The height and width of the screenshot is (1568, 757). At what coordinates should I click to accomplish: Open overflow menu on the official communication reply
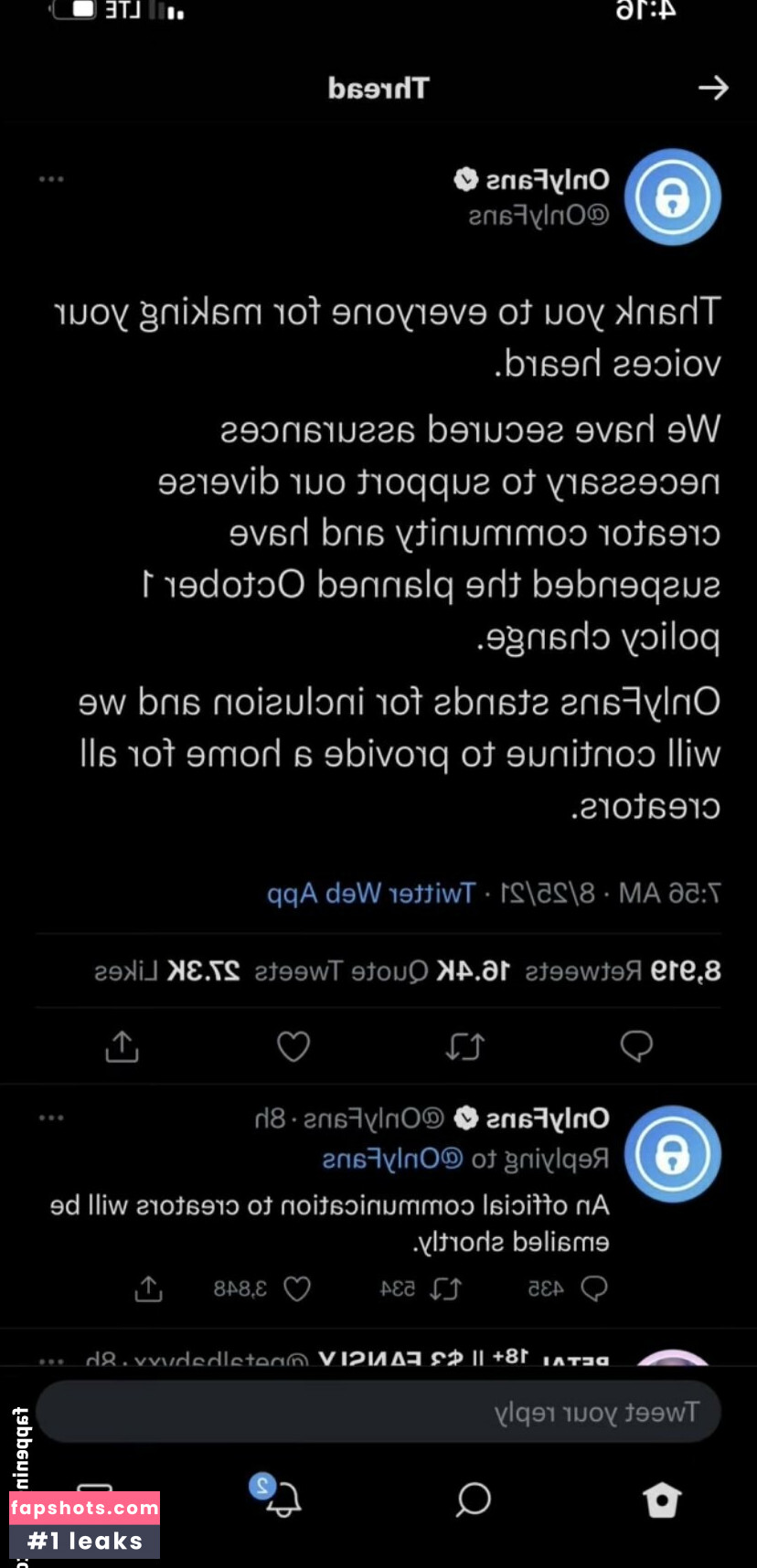click(x=51, y=1118)
